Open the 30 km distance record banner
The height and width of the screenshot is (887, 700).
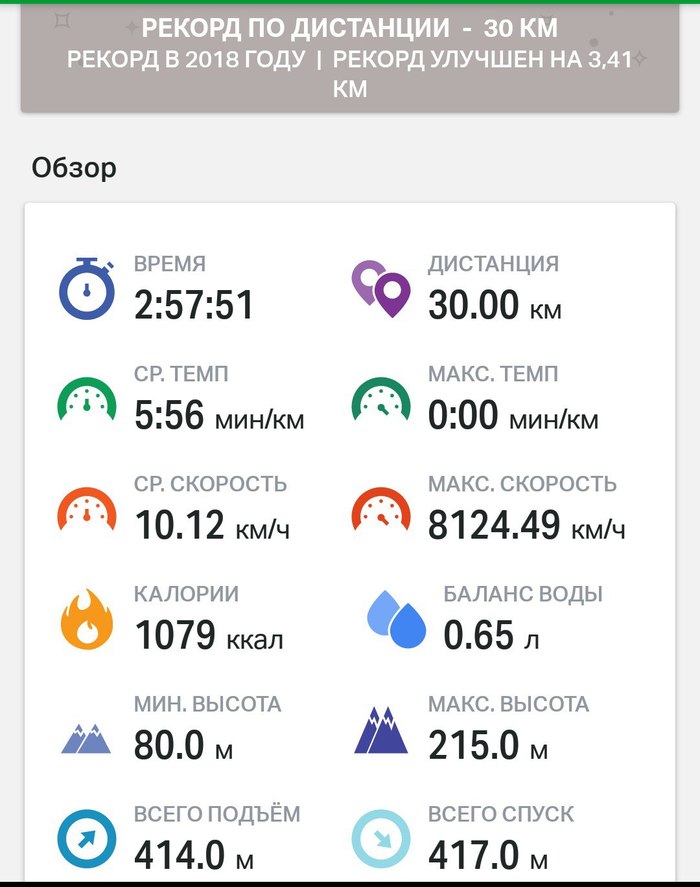click(349, 58)
